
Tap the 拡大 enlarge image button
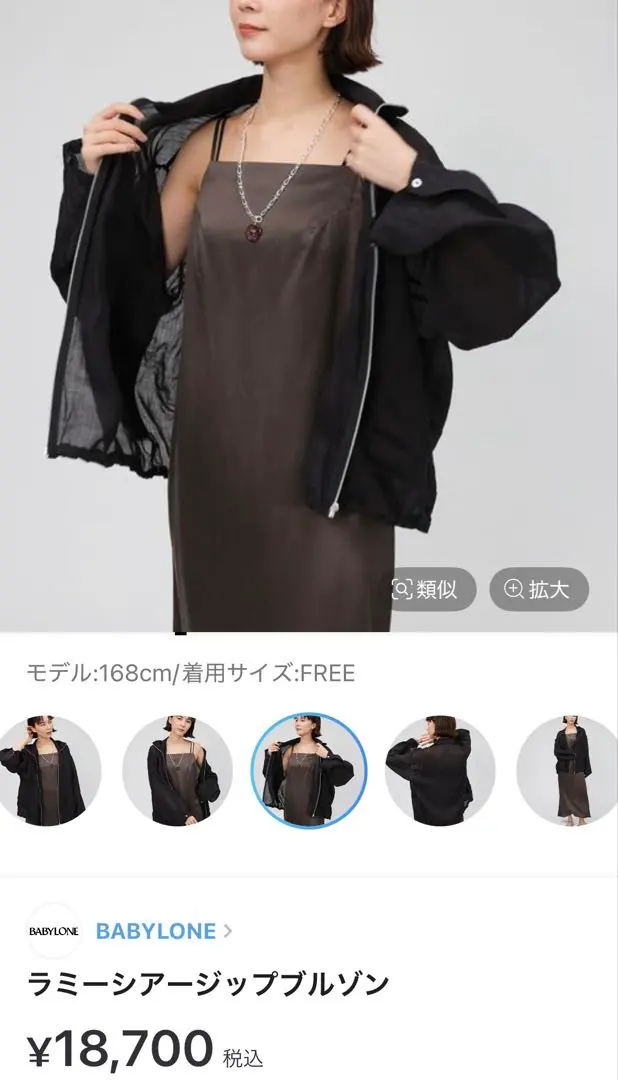click(x=538, y=589)
